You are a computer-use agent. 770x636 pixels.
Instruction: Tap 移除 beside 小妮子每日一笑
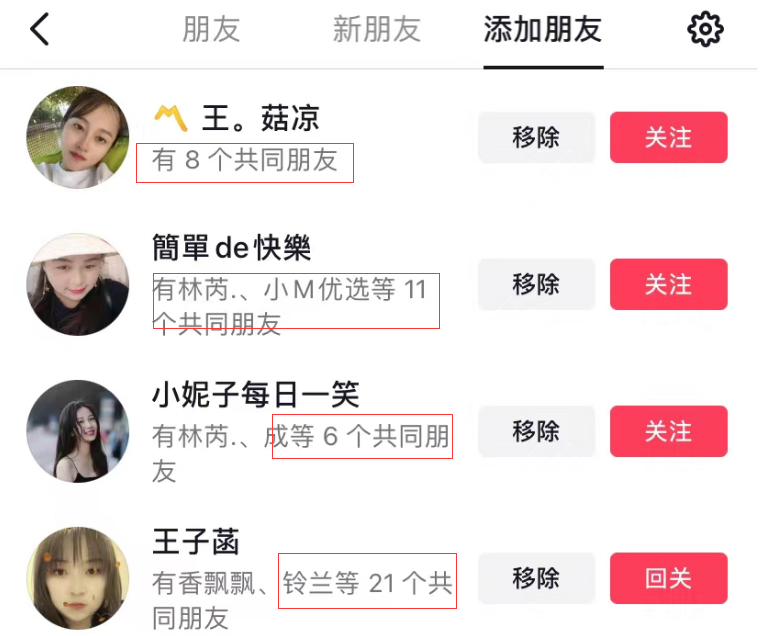coord(536,431)
